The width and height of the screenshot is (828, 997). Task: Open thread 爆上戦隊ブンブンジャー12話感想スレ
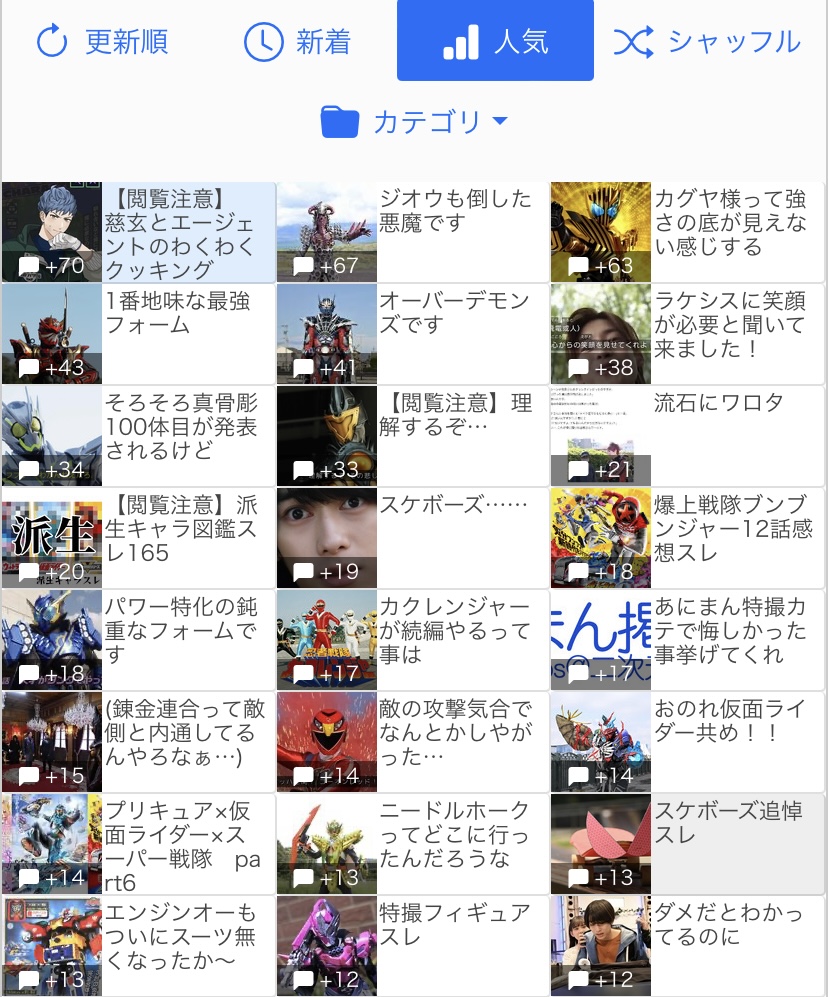[x=687, y=538]
